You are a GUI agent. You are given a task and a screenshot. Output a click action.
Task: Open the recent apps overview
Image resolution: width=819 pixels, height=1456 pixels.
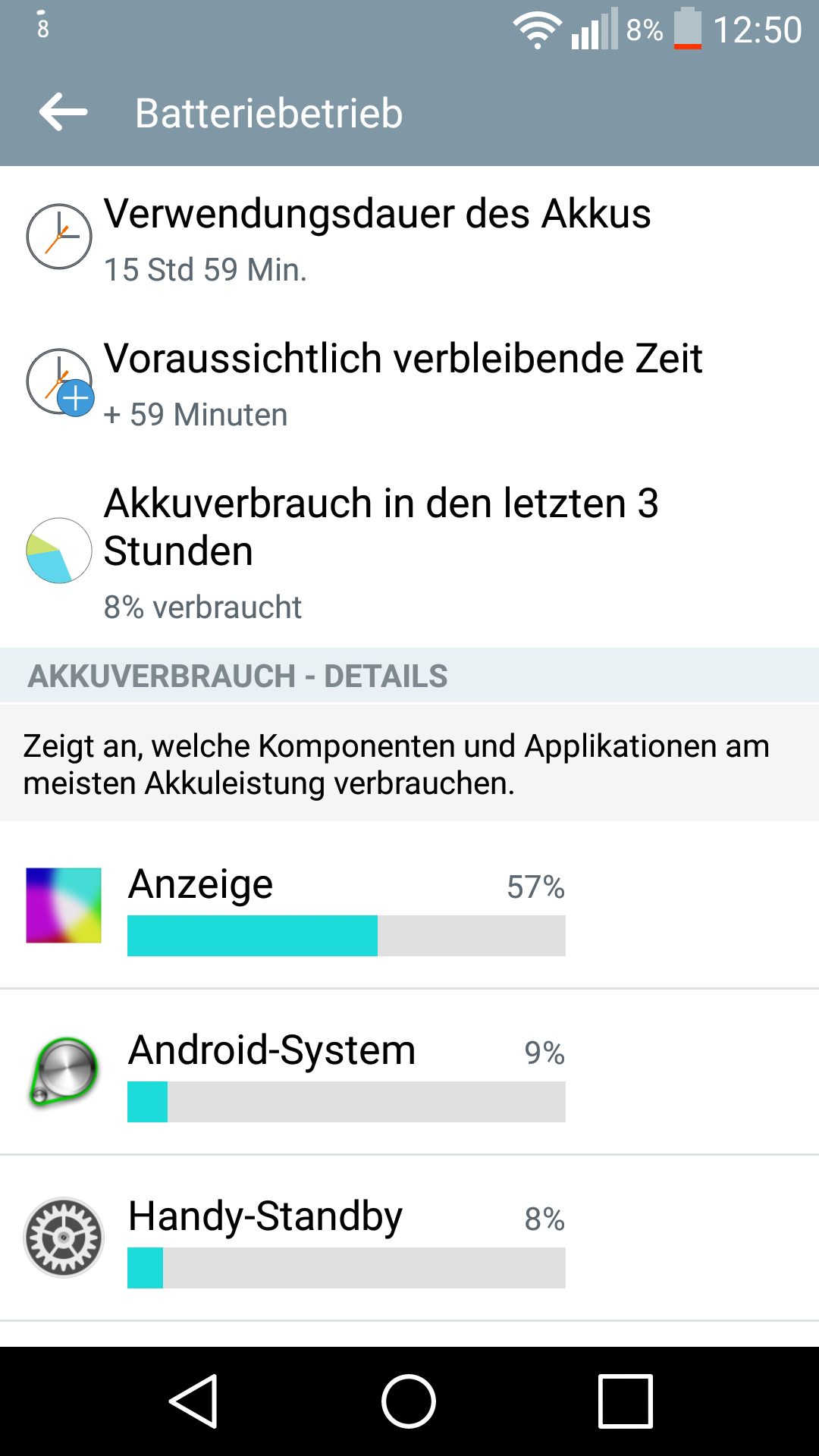pyautogui.click(x=625, y=1401)
